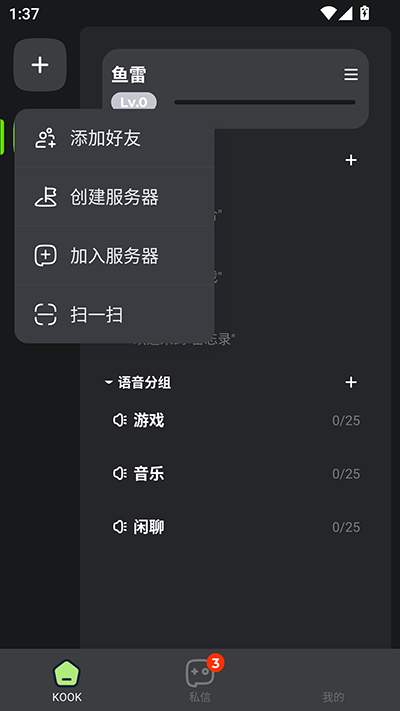Select 添加好友 from the popup menu
Viewport: 400px width, 711px height.
pos(114,138)
